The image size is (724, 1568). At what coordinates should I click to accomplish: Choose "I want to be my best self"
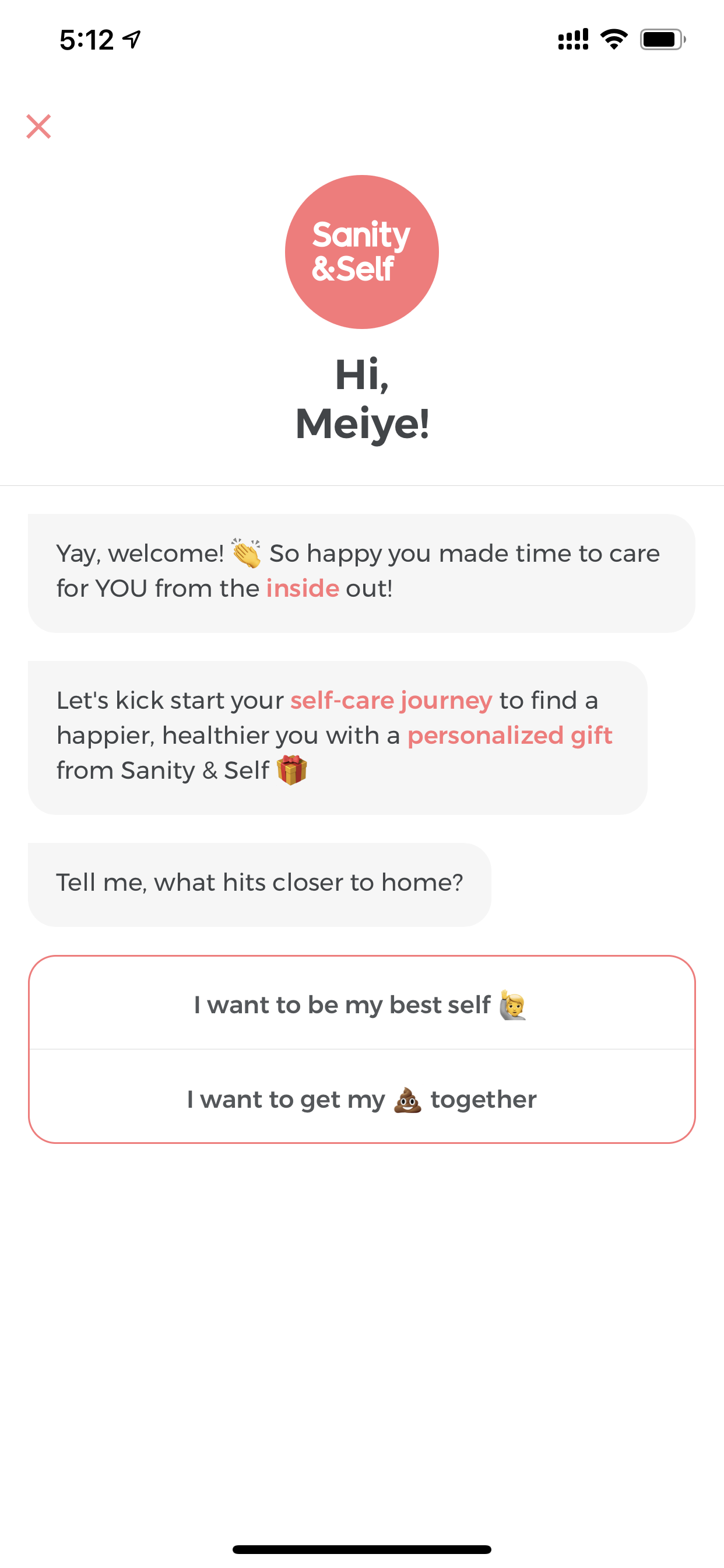361,1003
